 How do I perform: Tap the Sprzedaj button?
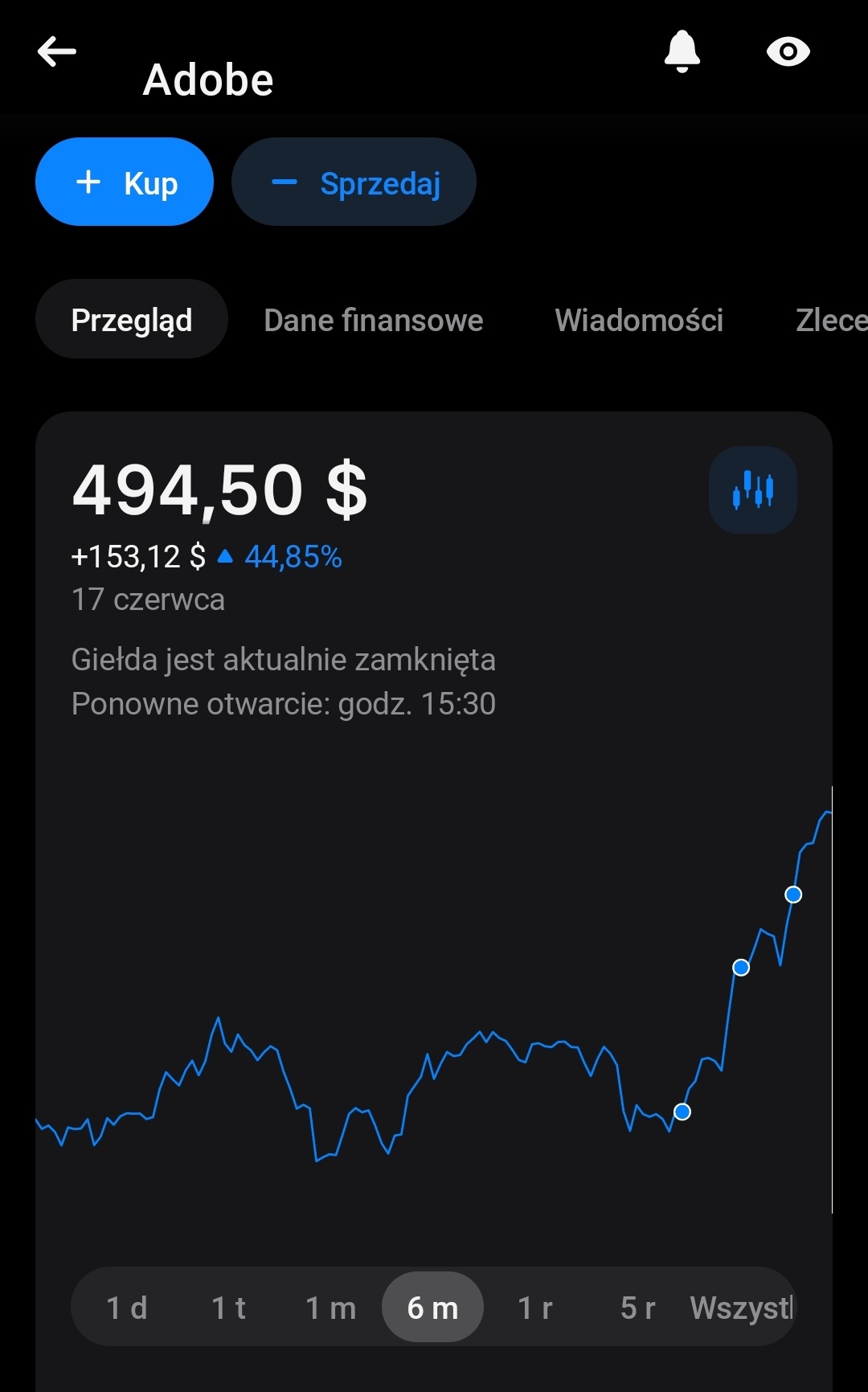(354, 182)
